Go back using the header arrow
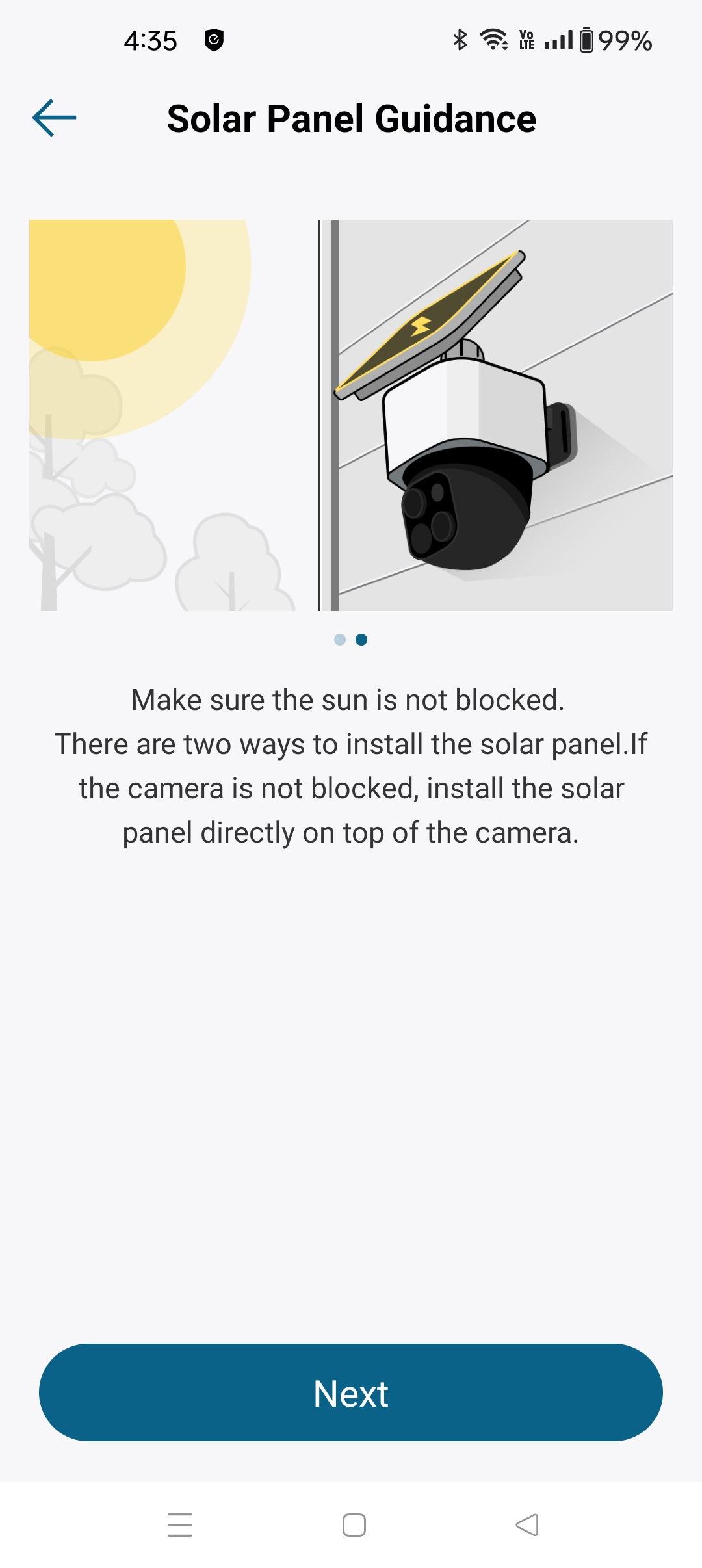 tap(55, 118)
